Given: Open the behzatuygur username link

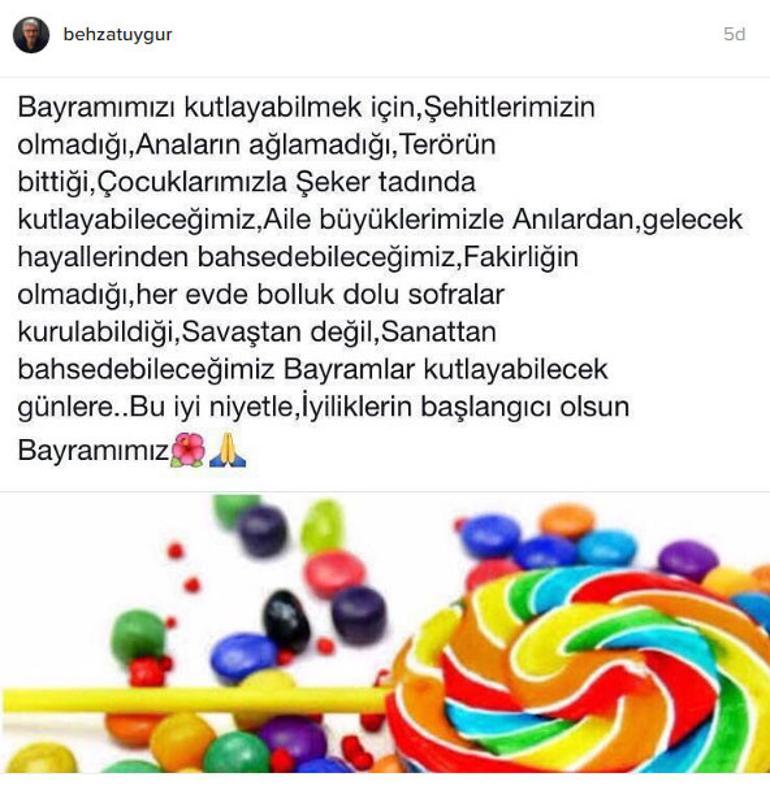Looking at the screenshot, I should [x=117, y=35].
